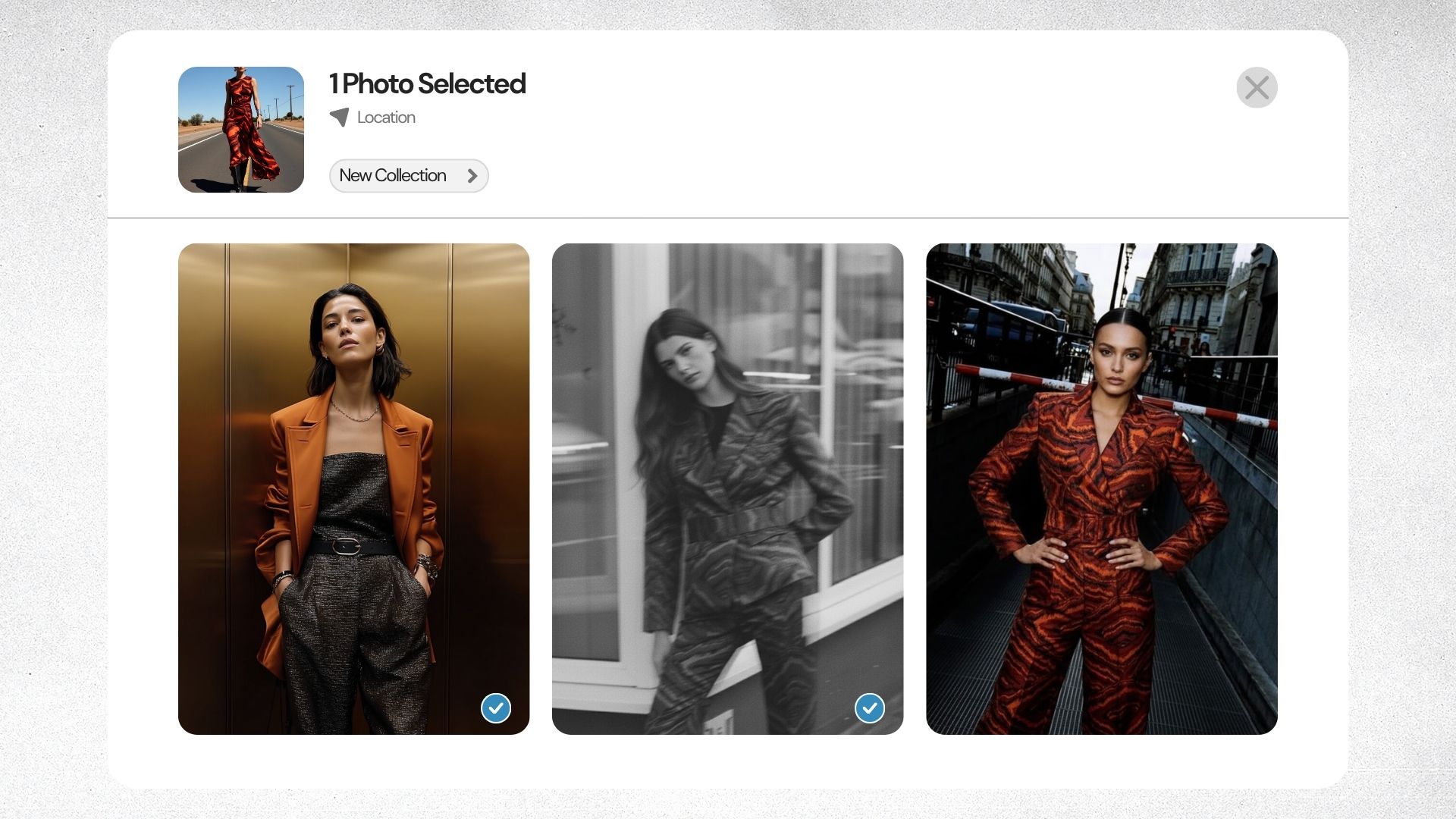Open the New Collection option
Screen dimensions: 1456x819
tap(408, 176)
